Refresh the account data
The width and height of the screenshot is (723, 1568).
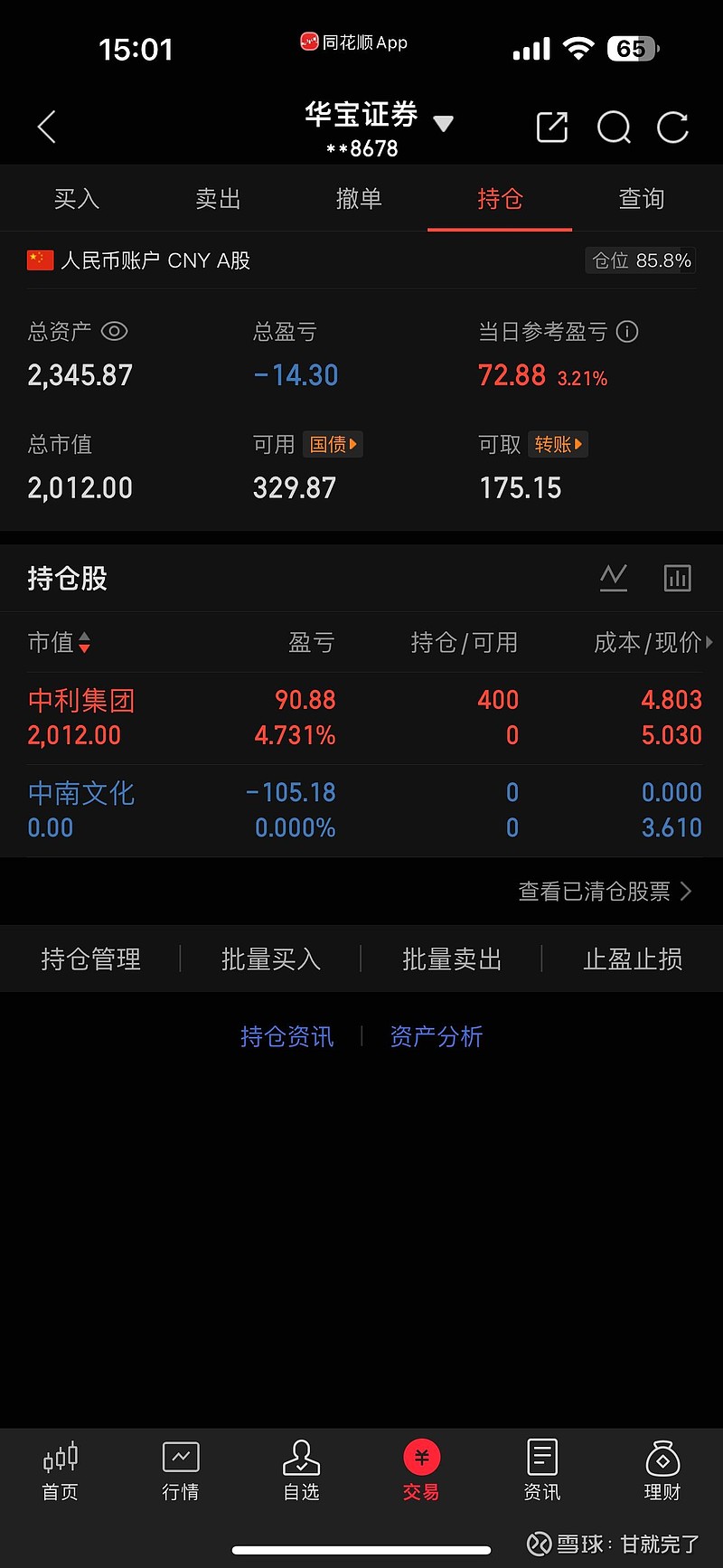[x=673, y=128]
